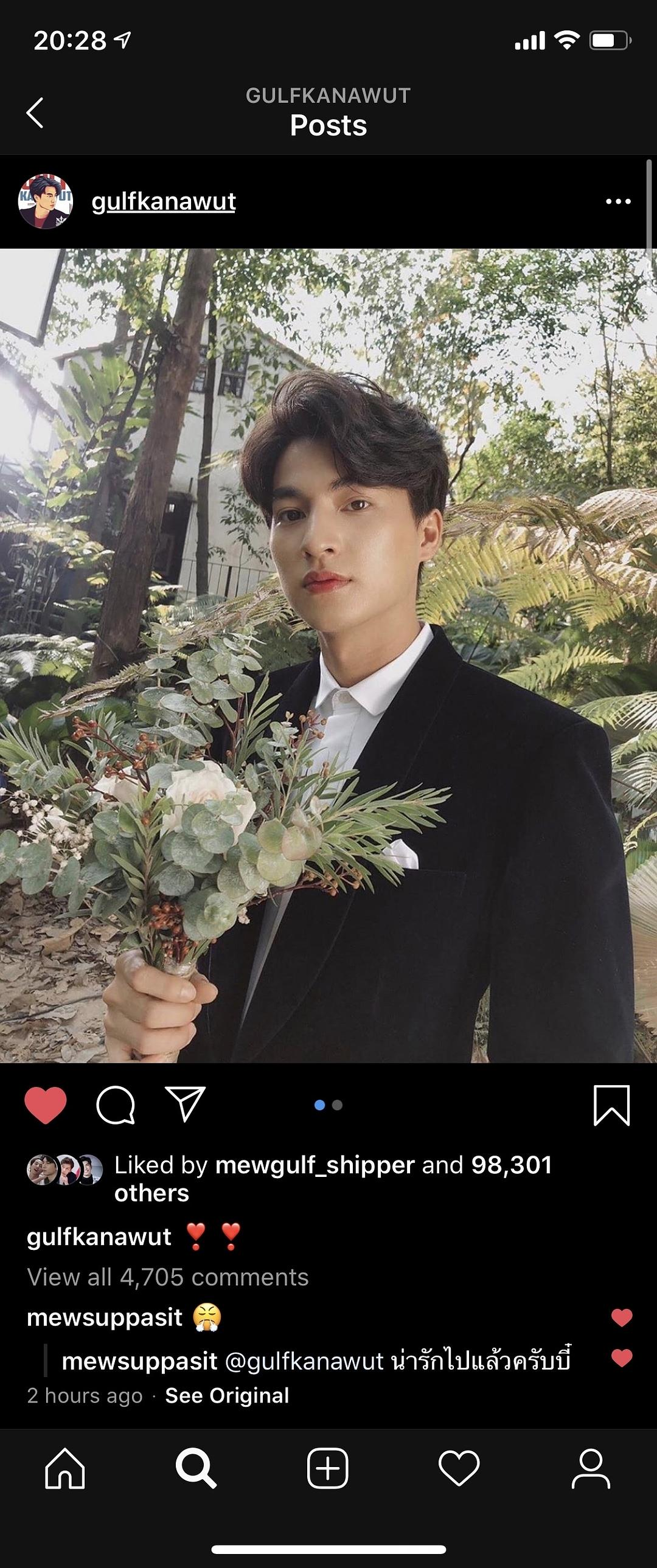View all 4,705 comments

coord(167,1277)
